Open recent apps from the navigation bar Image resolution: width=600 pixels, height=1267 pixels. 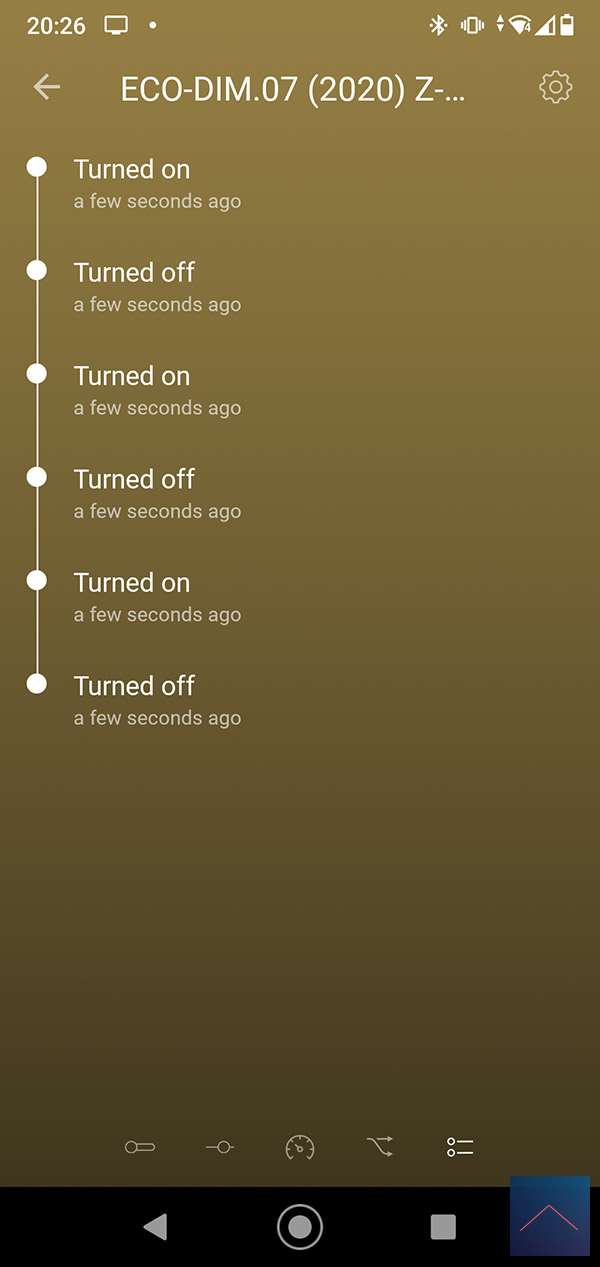442,1226
